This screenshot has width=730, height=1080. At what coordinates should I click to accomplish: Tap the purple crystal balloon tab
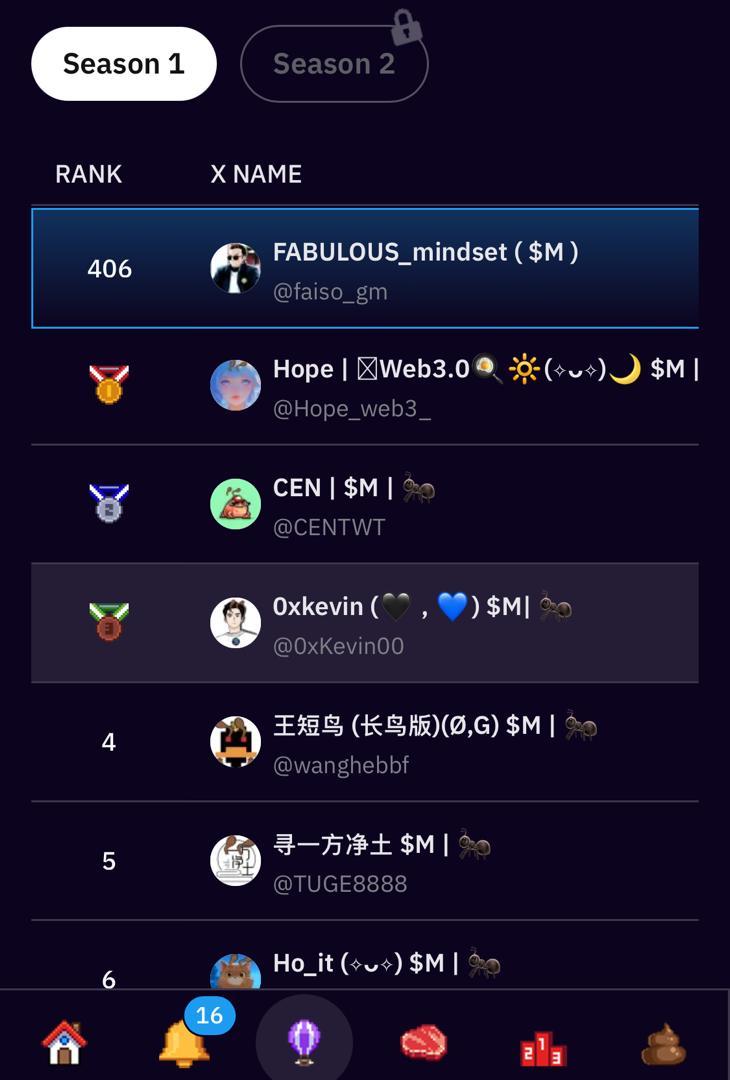click(304, 1042)
